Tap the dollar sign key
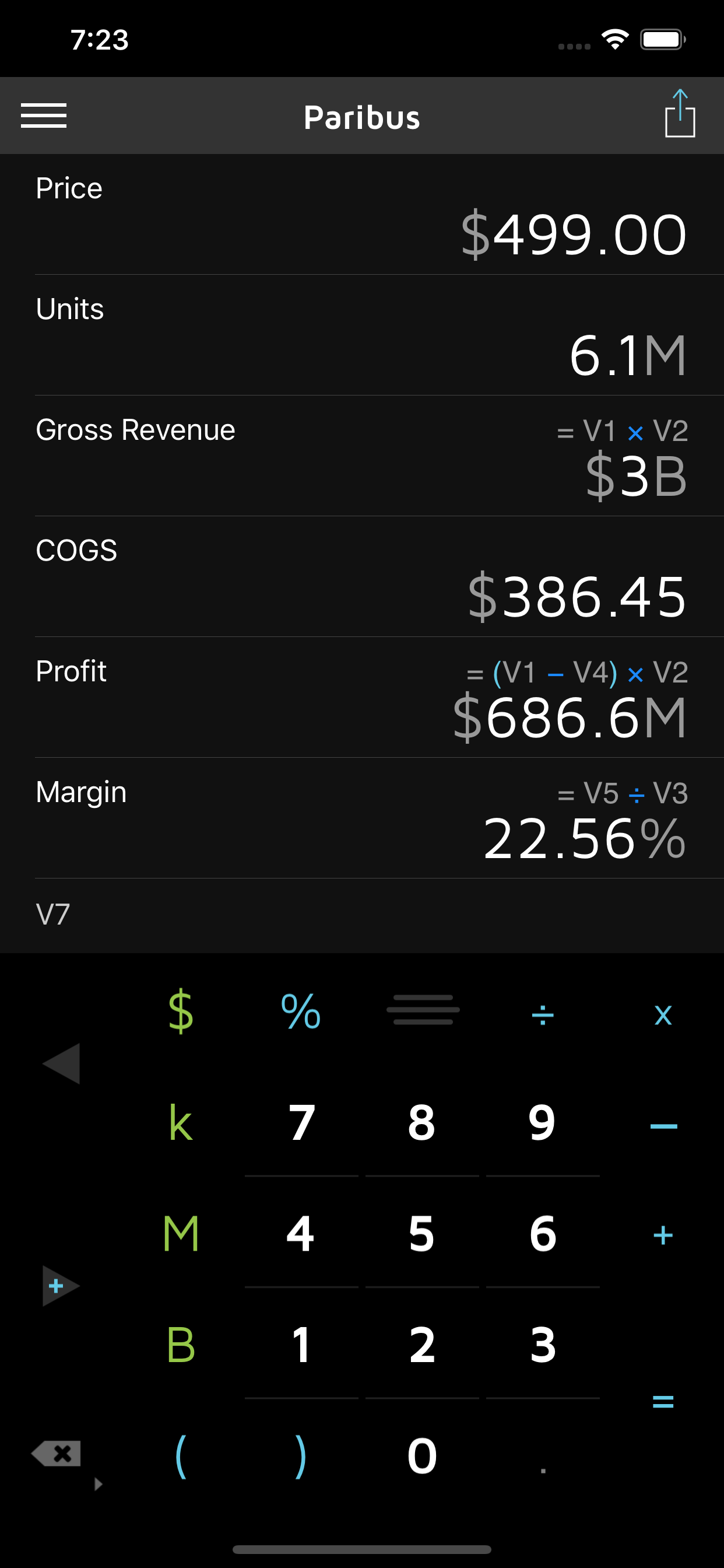This screenshot has height=1568, width=724. click(181, 1012)
